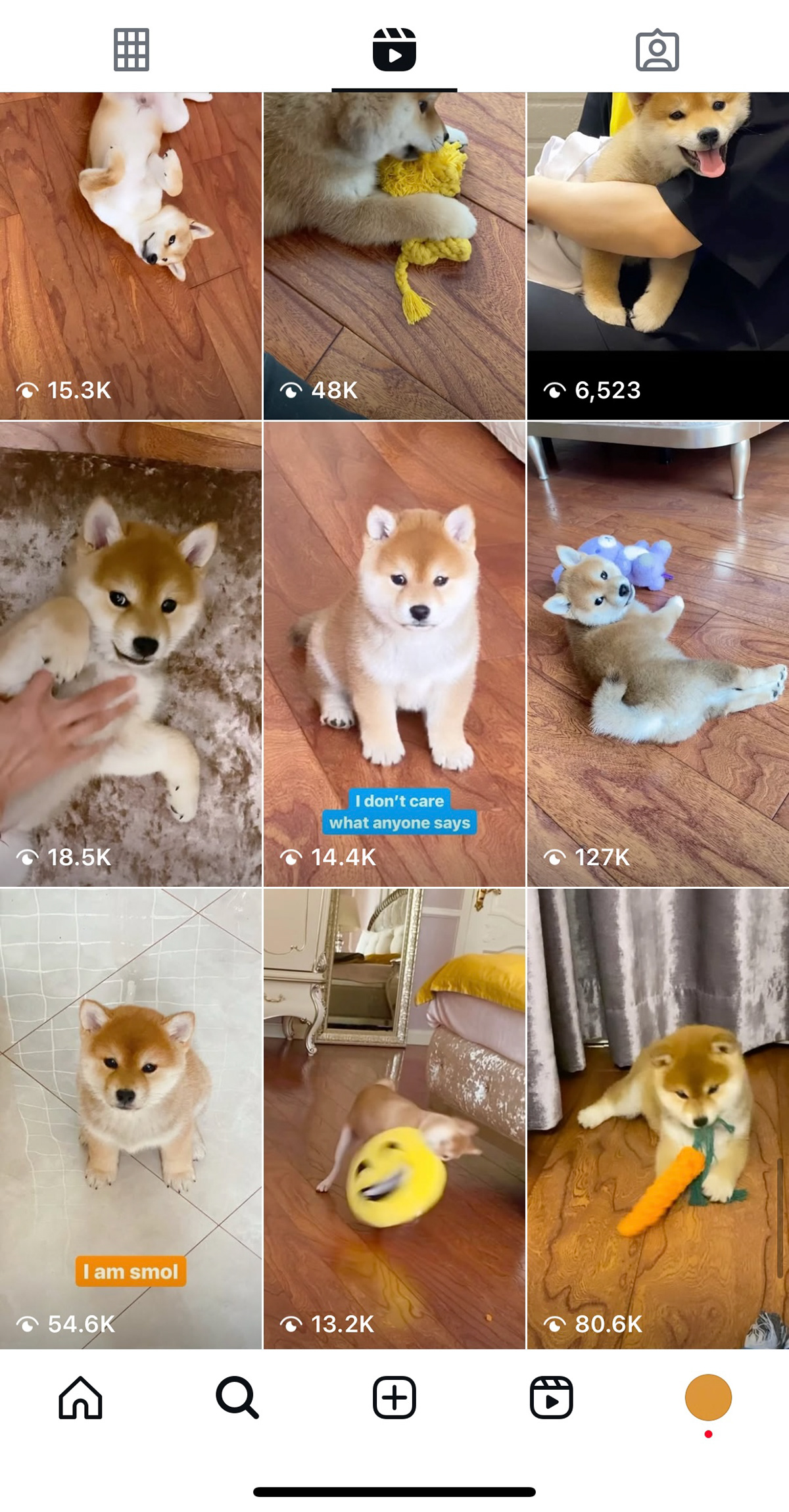Create a new post
This screenshot has height=1512, width=789.
(x=394, y=1397)
